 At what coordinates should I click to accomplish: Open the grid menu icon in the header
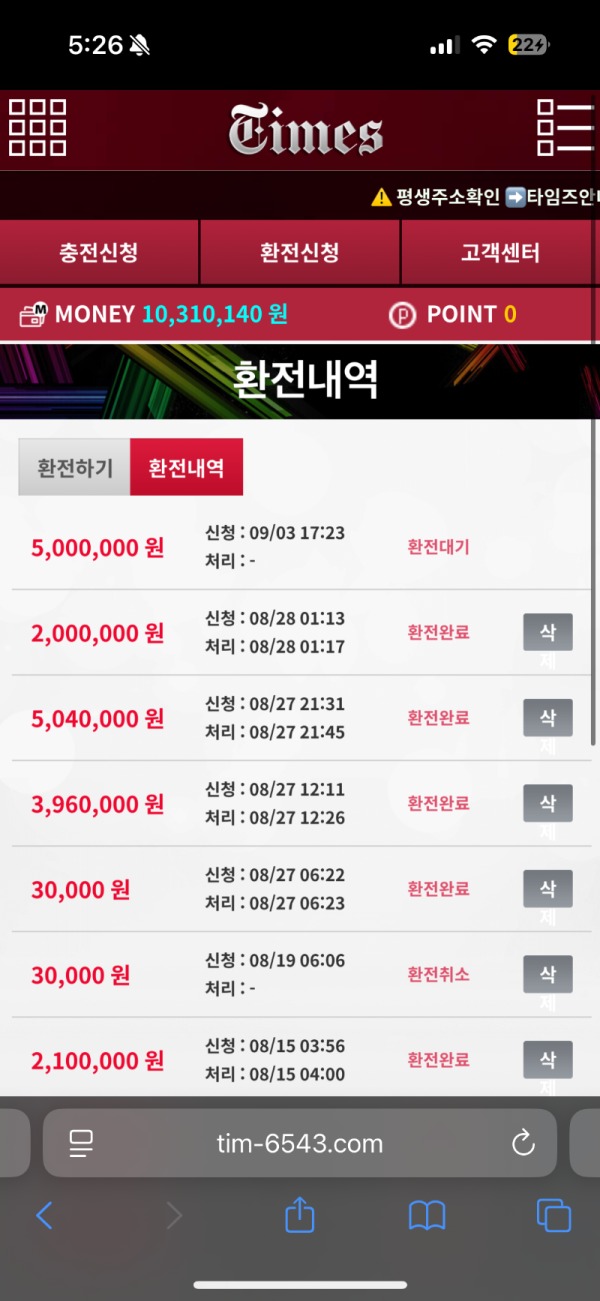coord(38,128)
